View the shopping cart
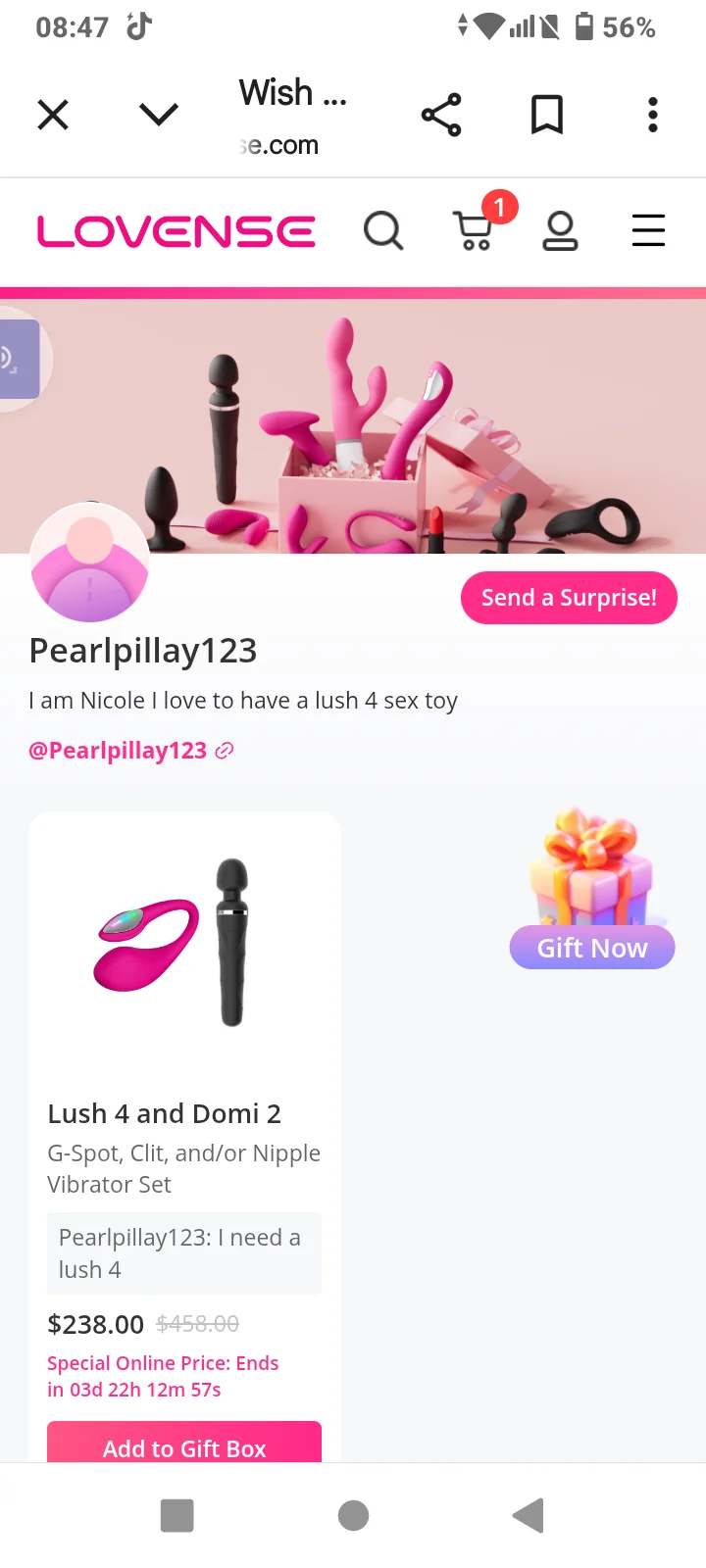This screenshot has width=706, height=1568. point(475,231)
